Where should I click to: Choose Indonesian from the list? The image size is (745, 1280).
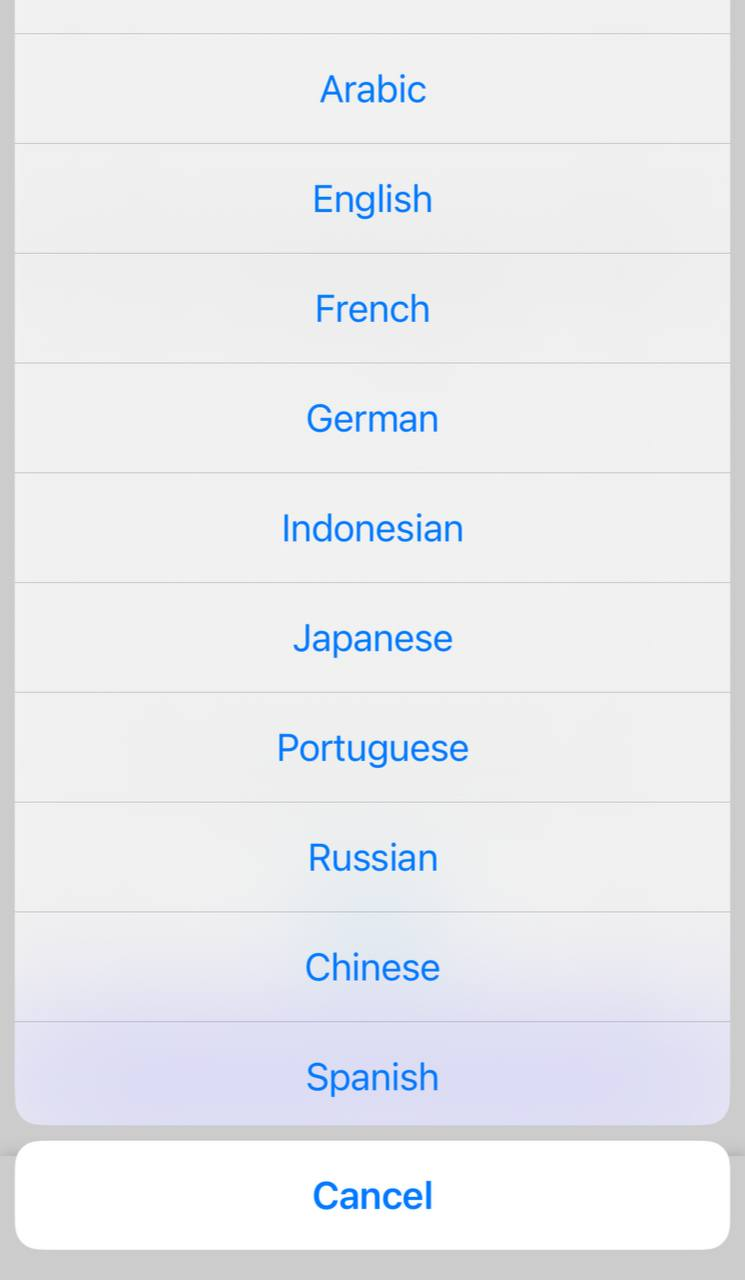pos(372,528)
